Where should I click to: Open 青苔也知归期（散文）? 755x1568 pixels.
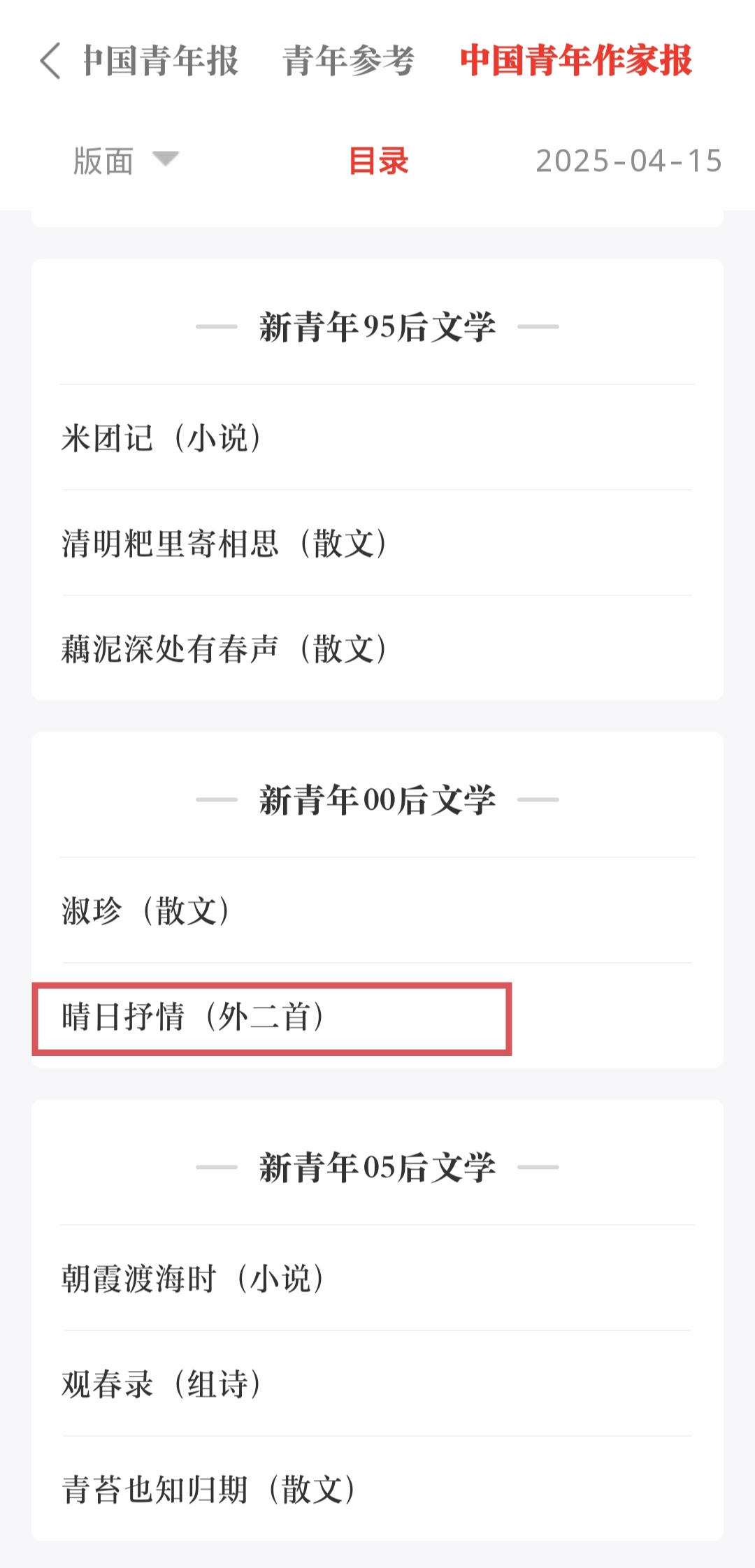[210, 1490]
